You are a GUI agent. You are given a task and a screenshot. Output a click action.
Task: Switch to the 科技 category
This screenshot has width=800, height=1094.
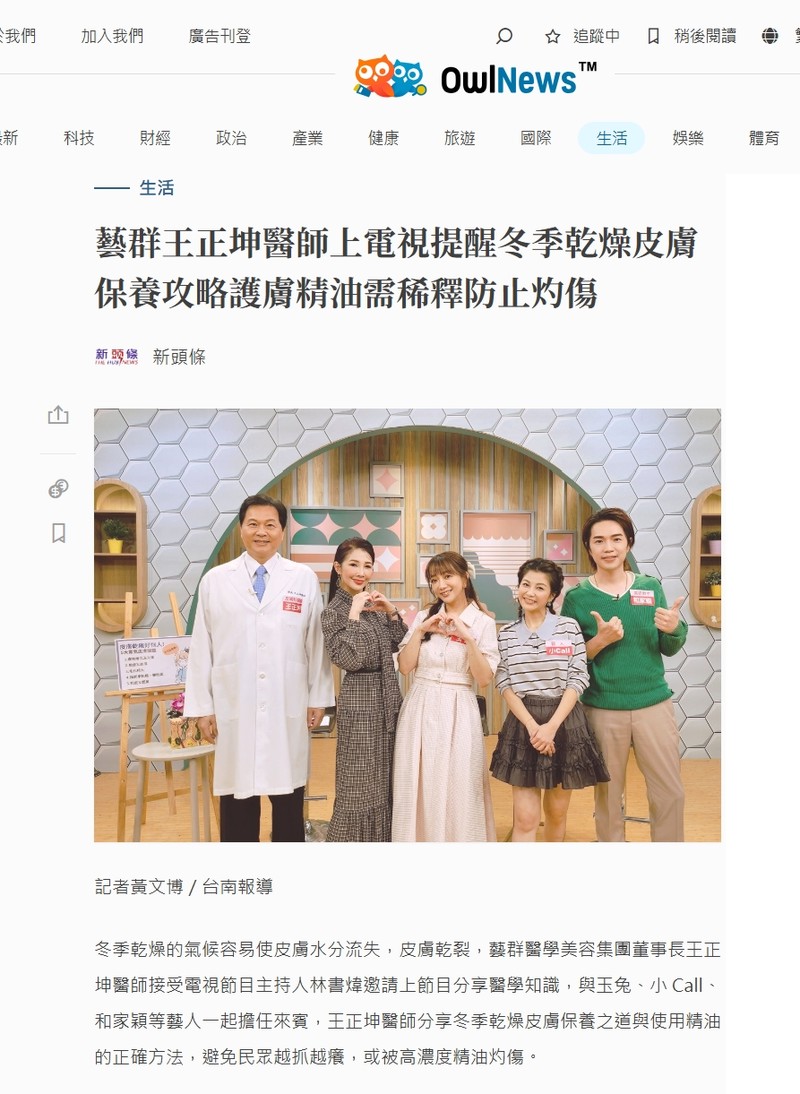point(79,138)
